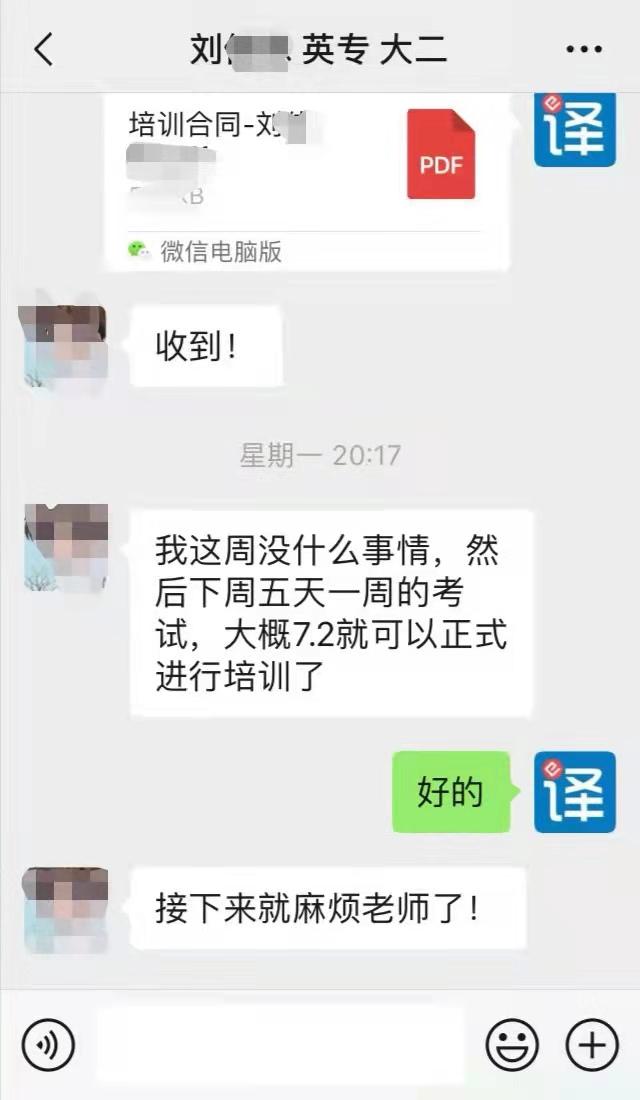640x1100 pixels.
Task: Open the emoji picker
Action: 512,1046
